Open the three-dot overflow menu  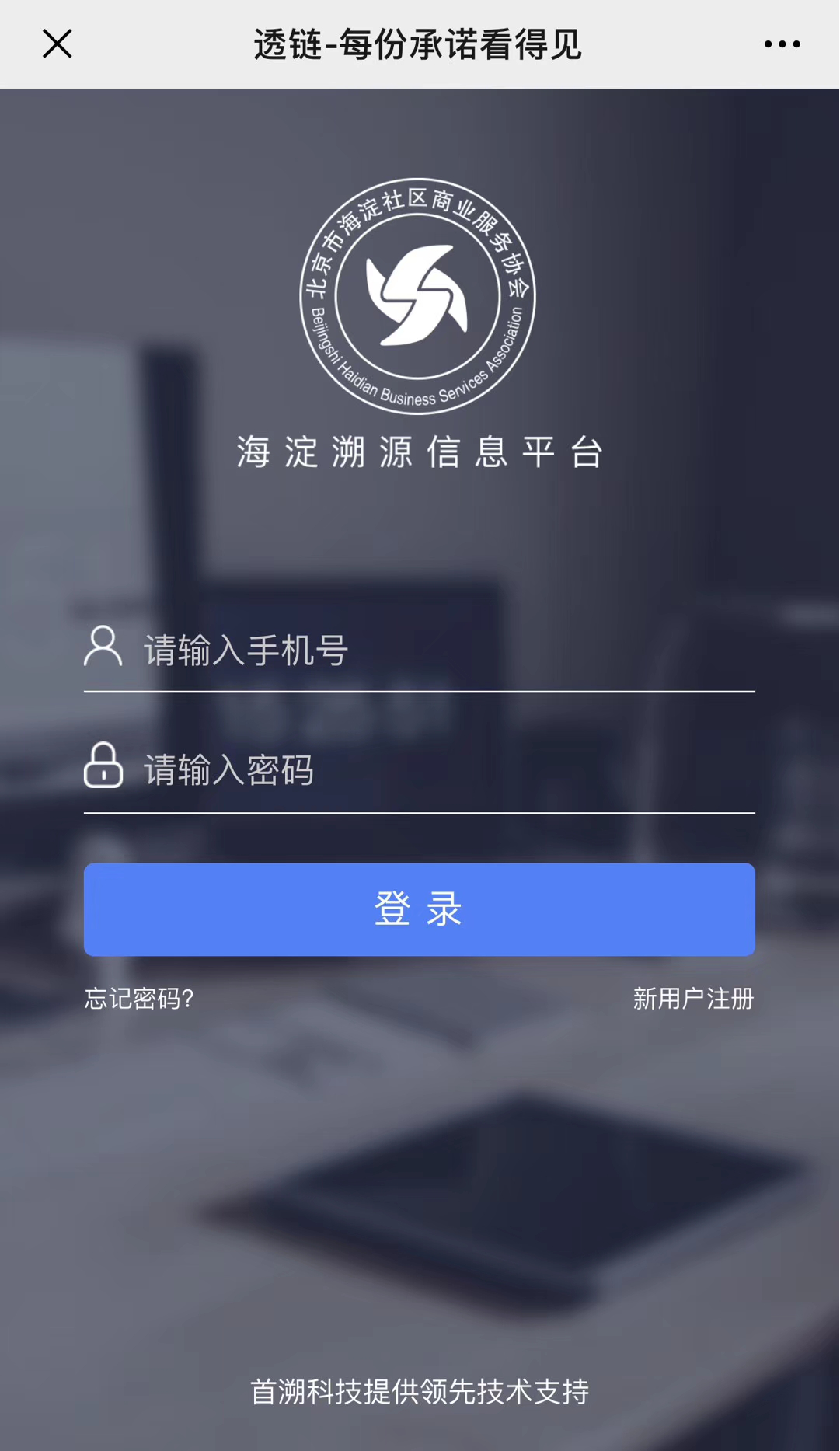[x=782, y=44]
